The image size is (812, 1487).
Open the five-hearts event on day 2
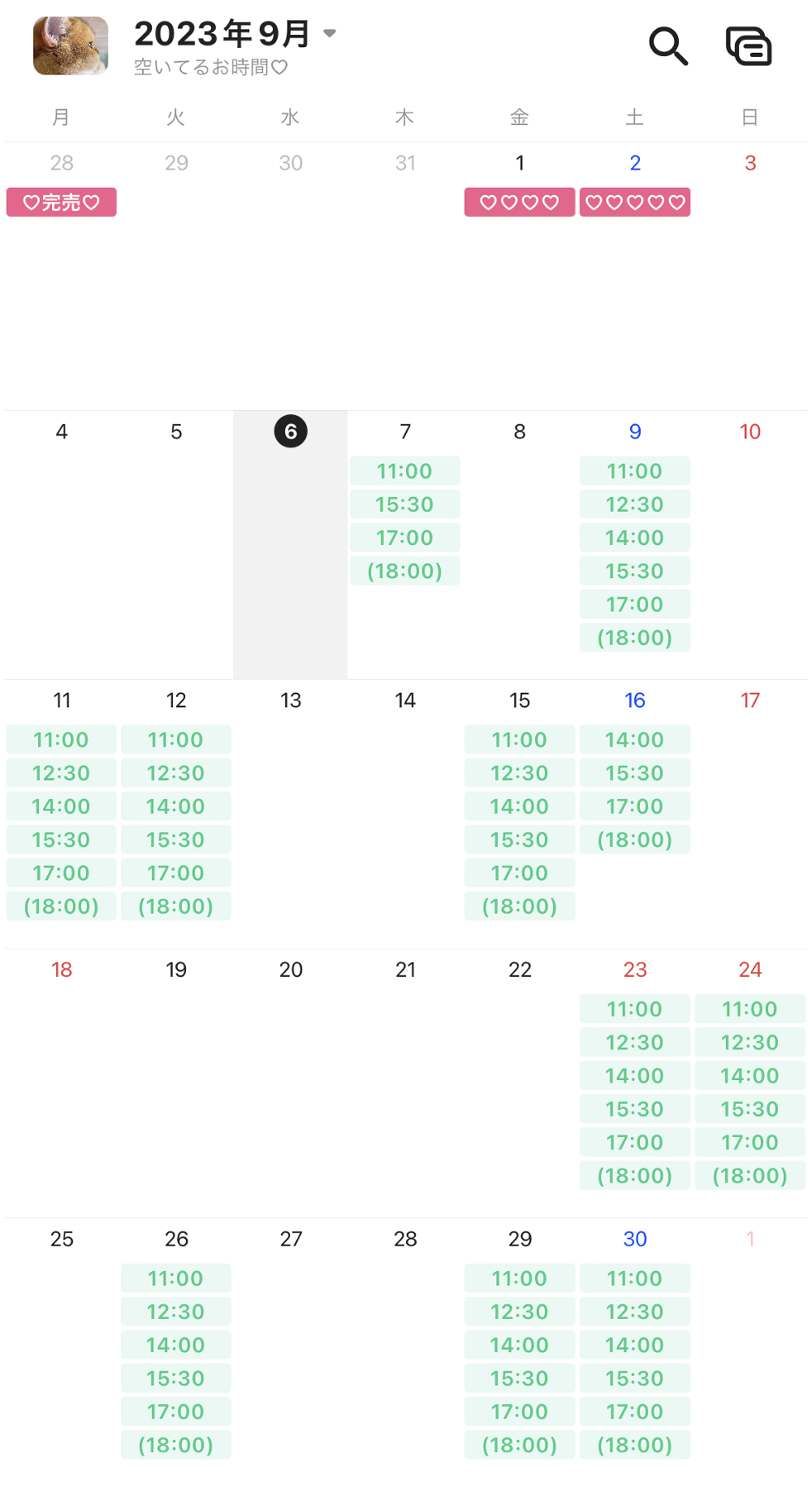(x=635, y=202)
